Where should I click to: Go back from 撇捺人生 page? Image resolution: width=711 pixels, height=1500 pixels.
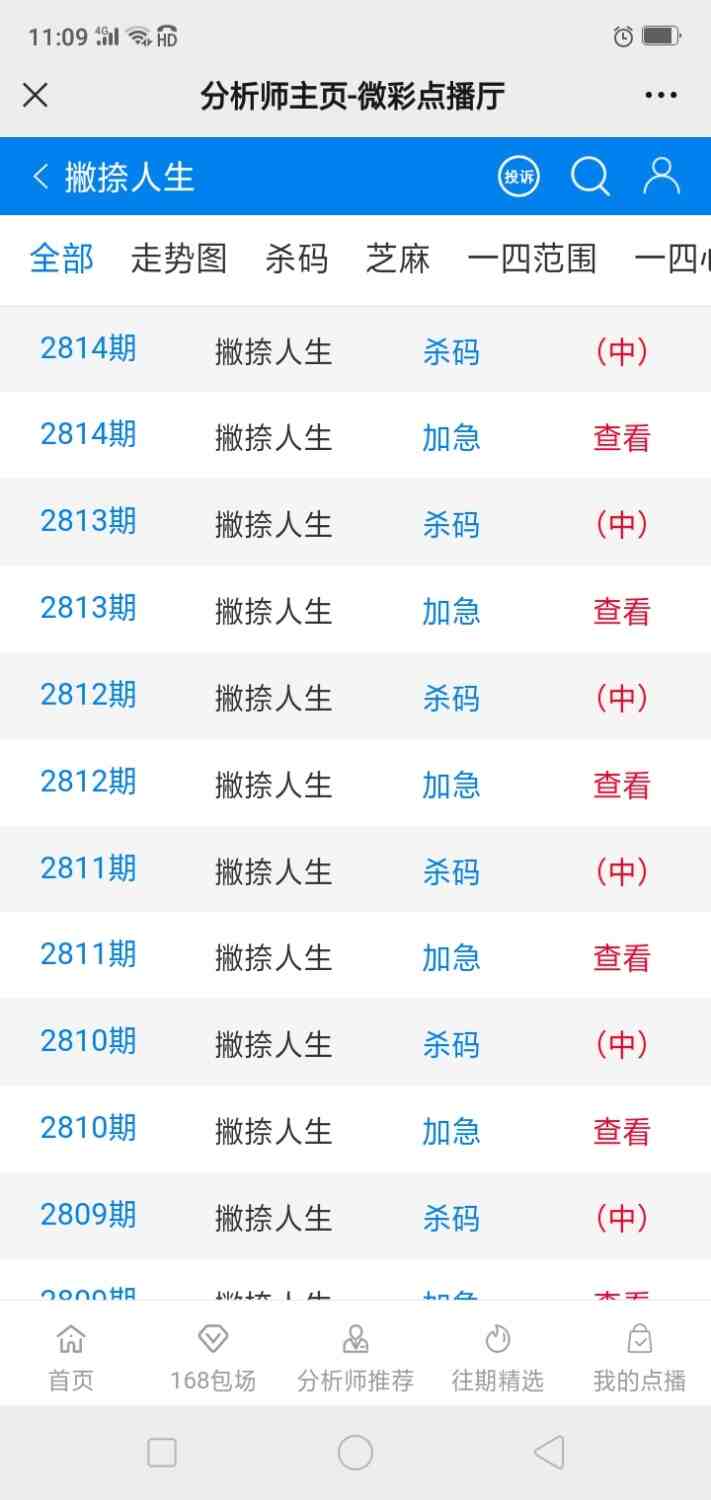pyautogui.click(x=40, y=177)
